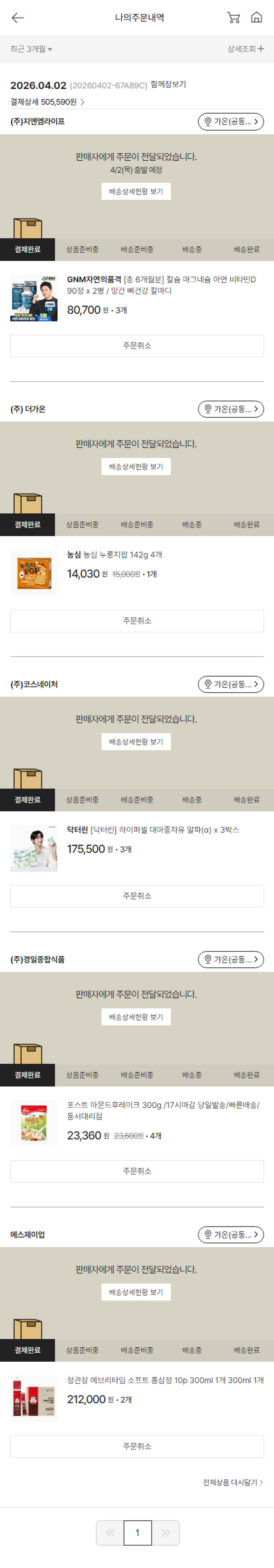Open the shopping cart

pyautogui.click(x=233, y=18)
